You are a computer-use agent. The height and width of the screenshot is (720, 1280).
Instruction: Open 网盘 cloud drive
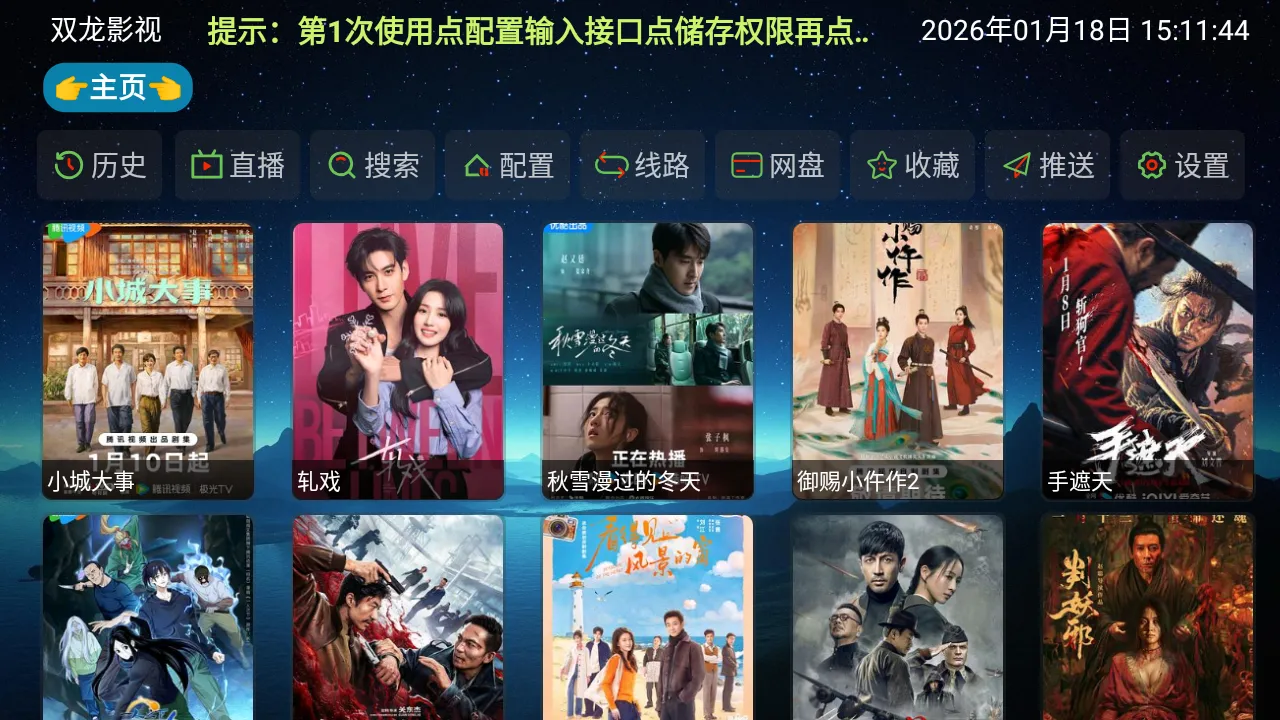777,165
